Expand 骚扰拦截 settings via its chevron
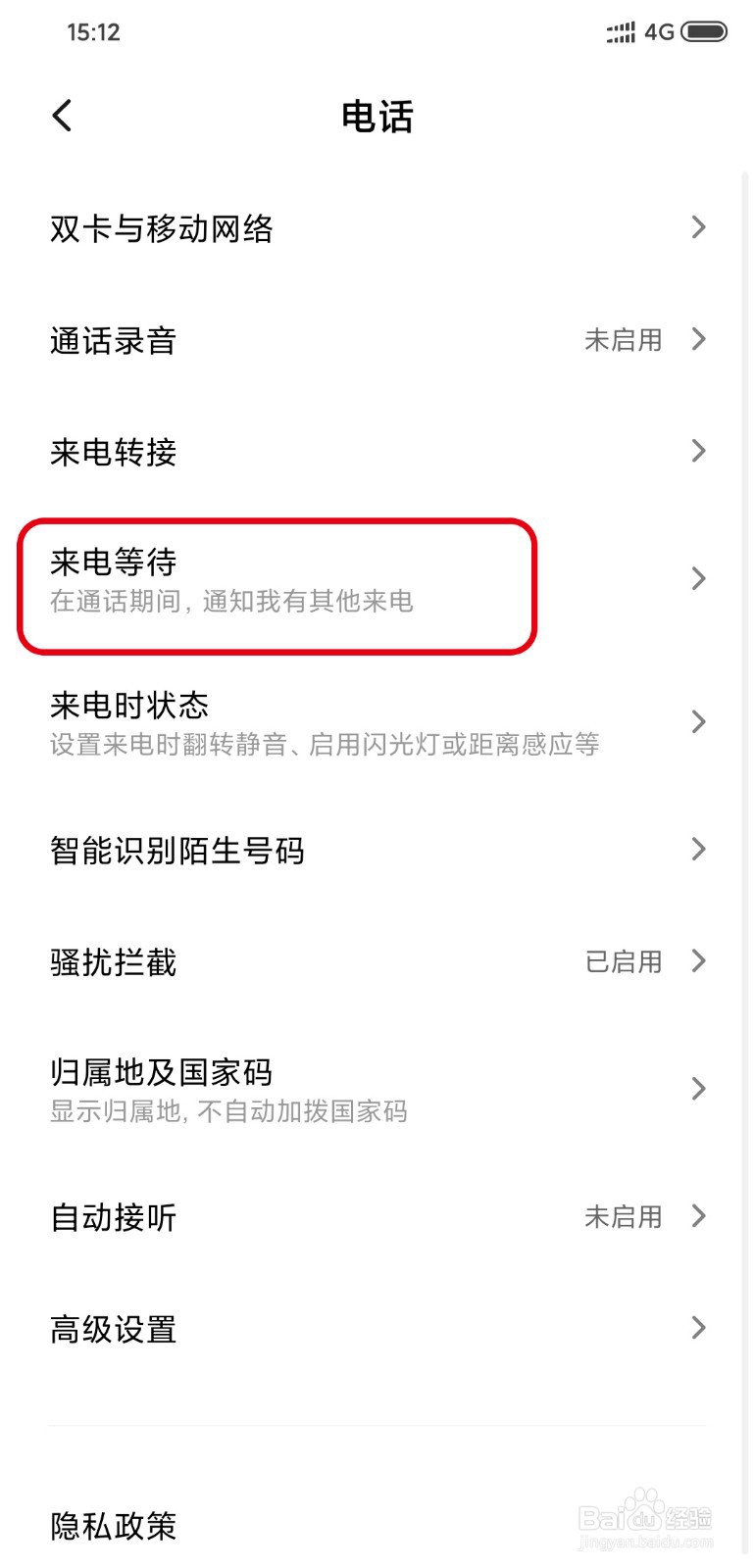 (x=699, y=961)
